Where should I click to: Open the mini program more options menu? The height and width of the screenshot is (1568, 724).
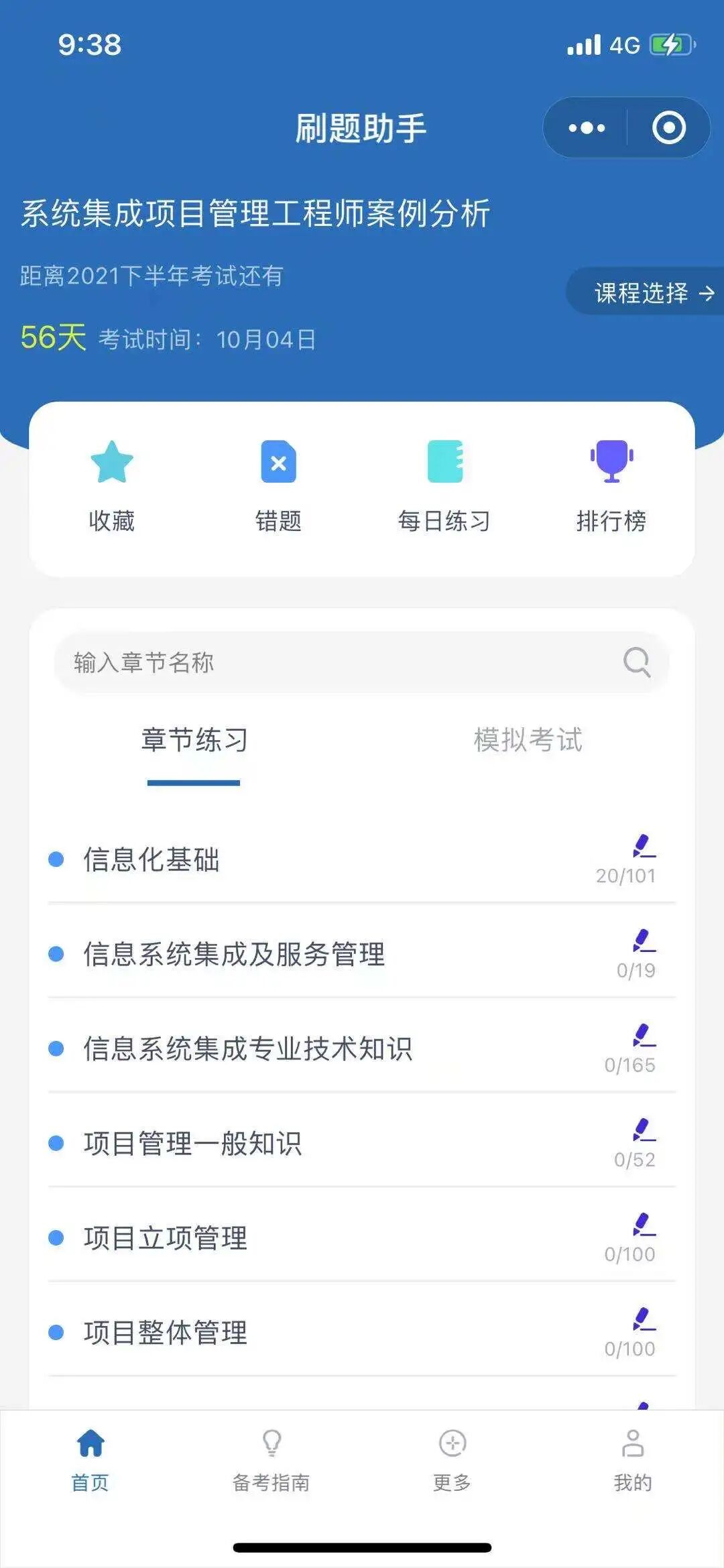pyautogui.click(x=587, y=127)
